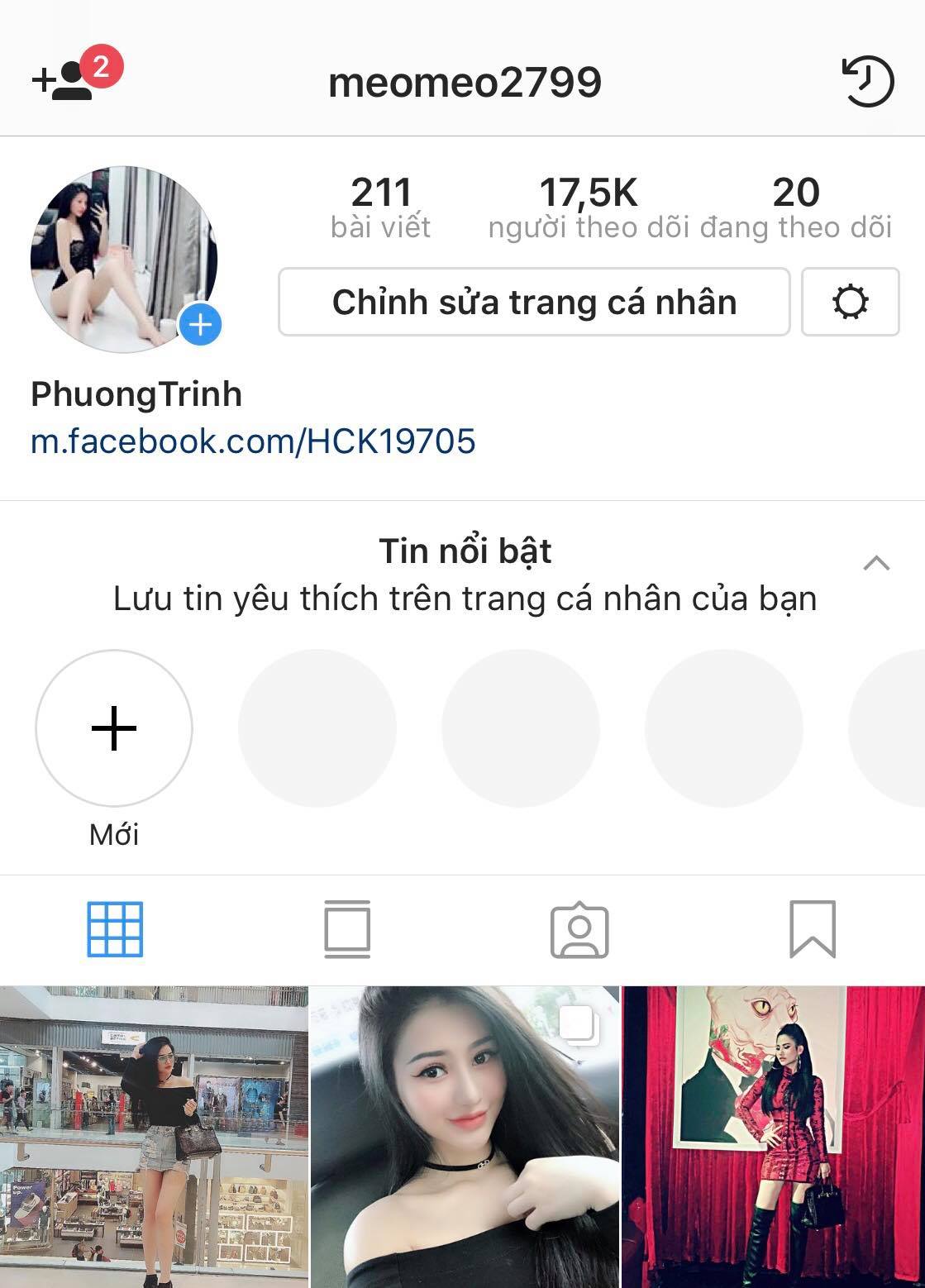View the 17,5K người theo dõi list
The width and height of the screenshot is (925, 1288).
pyautogui.click(x=588, y=207)
